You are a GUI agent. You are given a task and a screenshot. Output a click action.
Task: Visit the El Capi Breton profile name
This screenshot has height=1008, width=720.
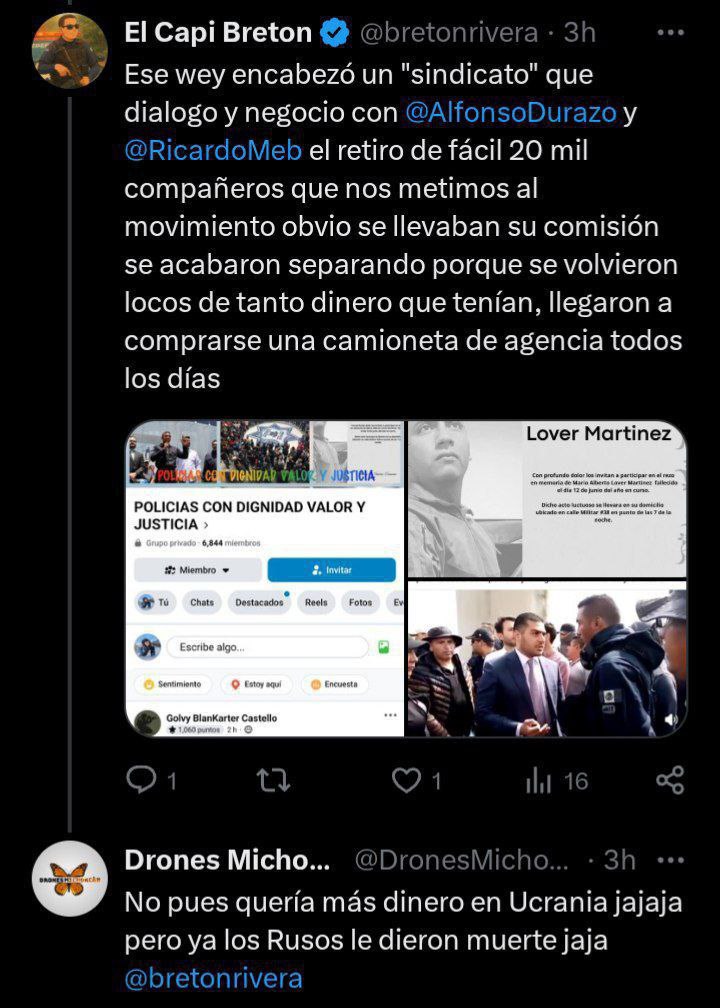coord(218,32)
